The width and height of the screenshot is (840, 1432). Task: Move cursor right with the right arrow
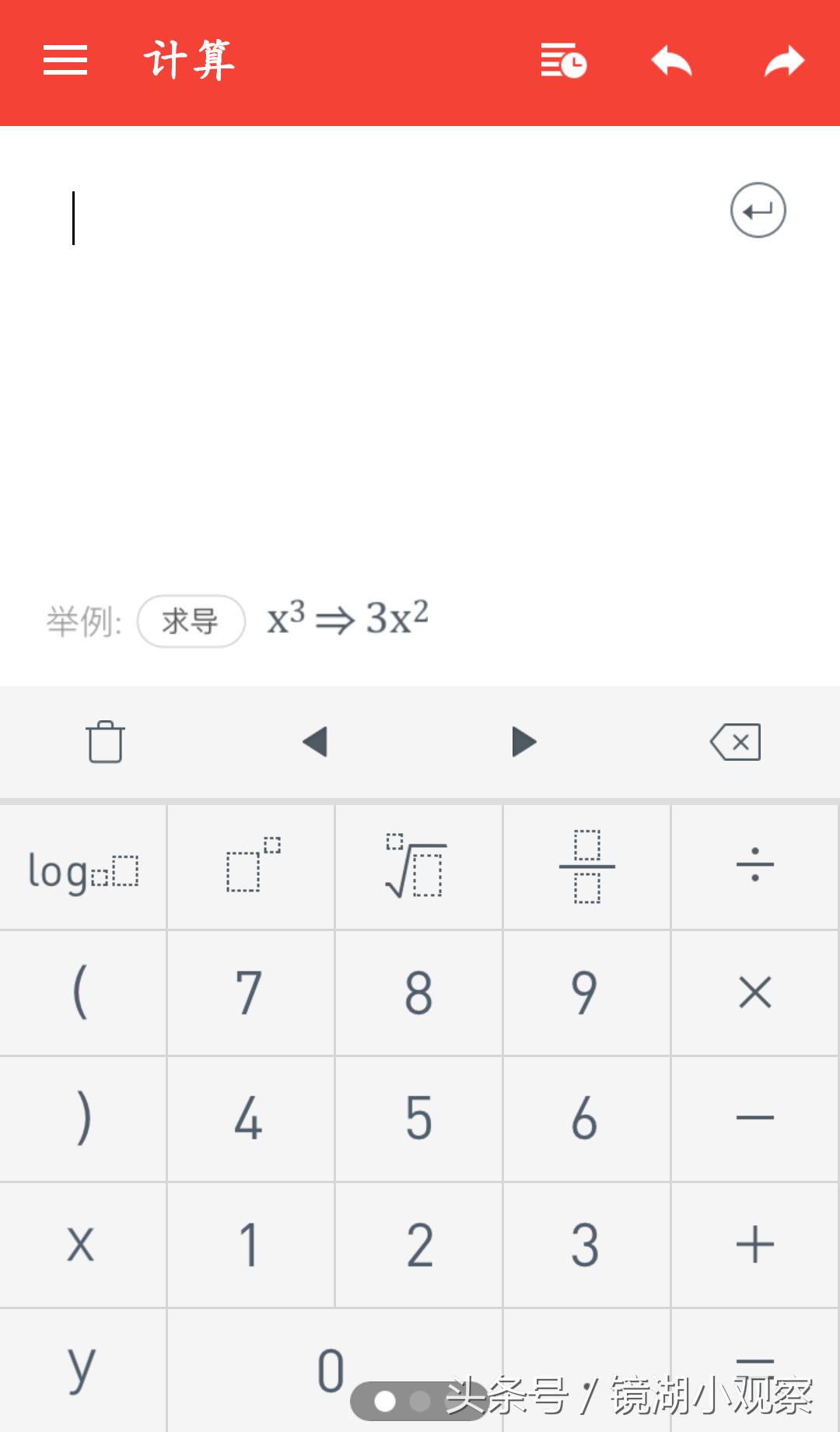tap(523, 742)
